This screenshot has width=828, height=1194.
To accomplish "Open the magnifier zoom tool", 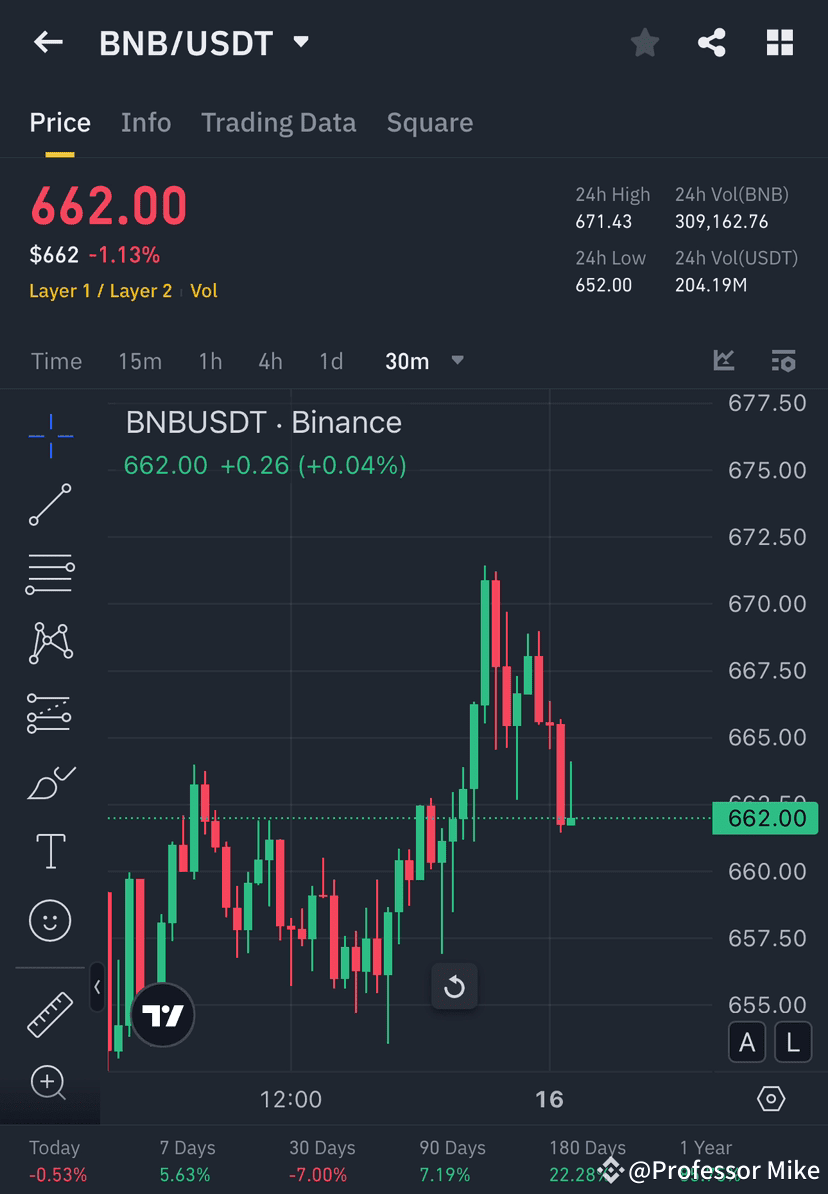I will [x=50, y=1083].
